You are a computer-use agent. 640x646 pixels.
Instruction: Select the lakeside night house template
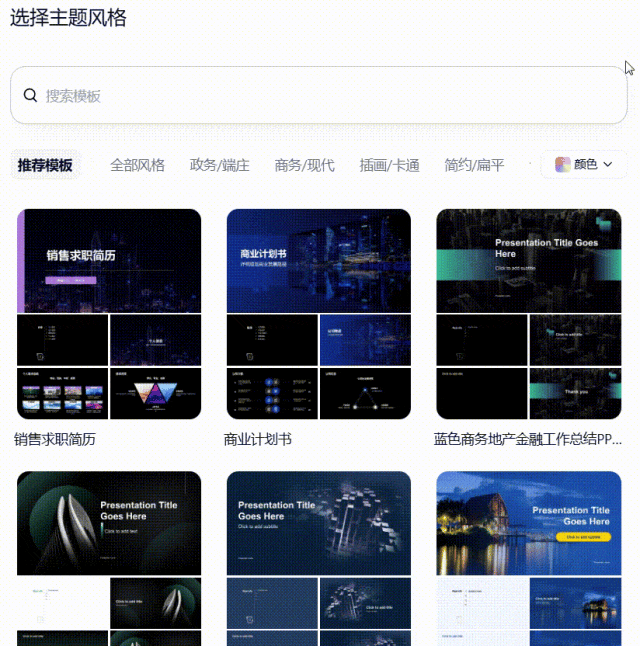528,555
